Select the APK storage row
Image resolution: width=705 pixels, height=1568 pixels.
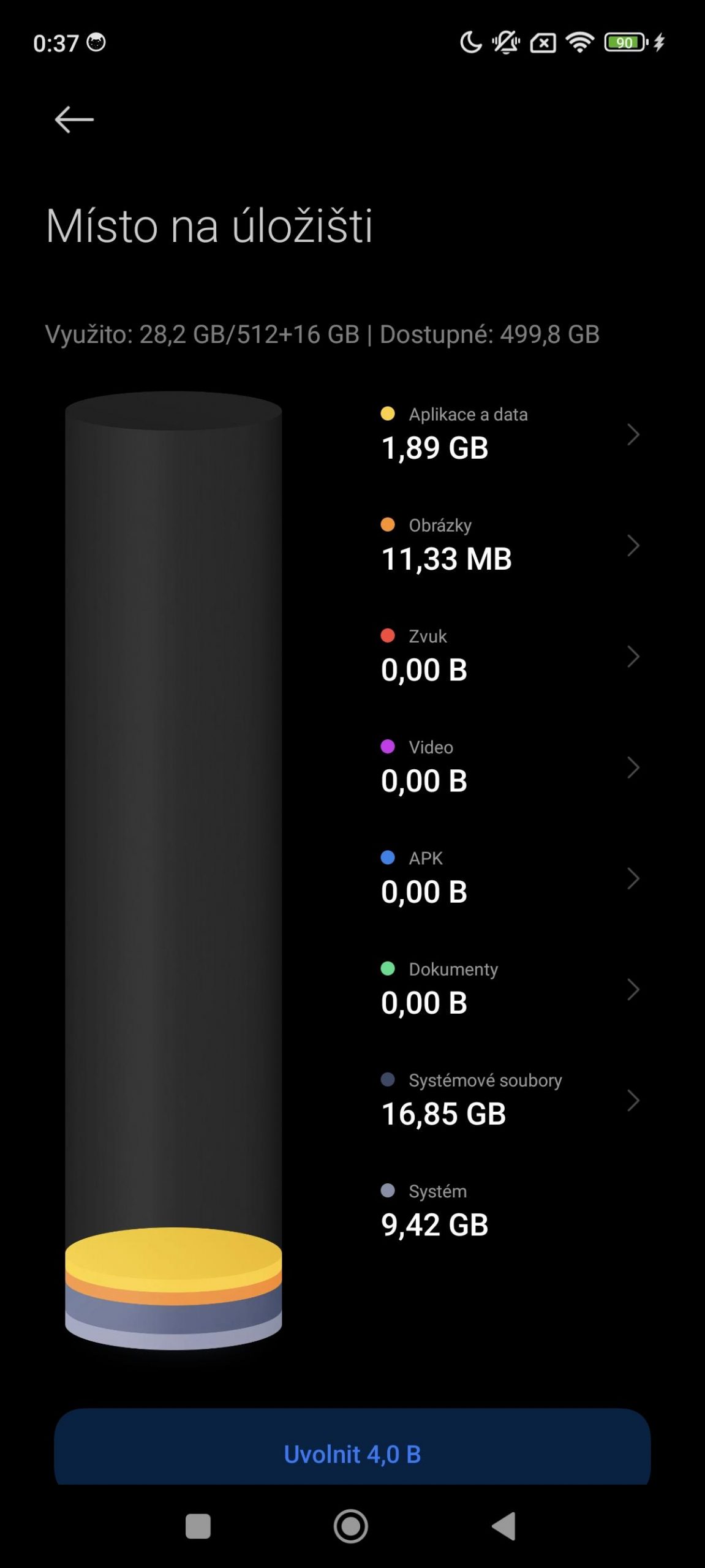coord(510,878)
